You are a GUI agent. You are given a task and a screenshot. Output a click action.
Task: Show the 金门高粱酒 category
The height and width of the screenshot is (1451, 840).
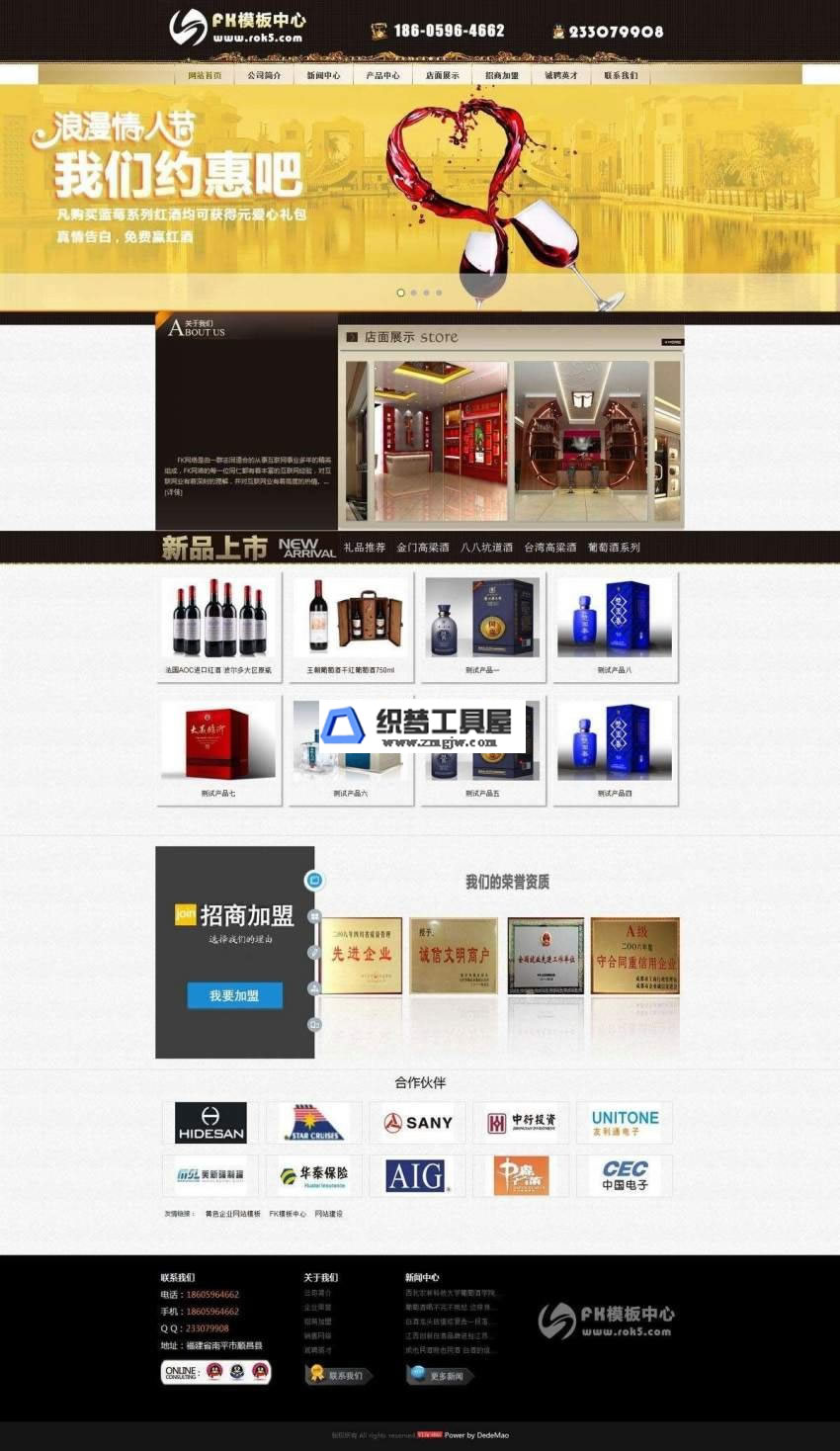click(423, 548)
